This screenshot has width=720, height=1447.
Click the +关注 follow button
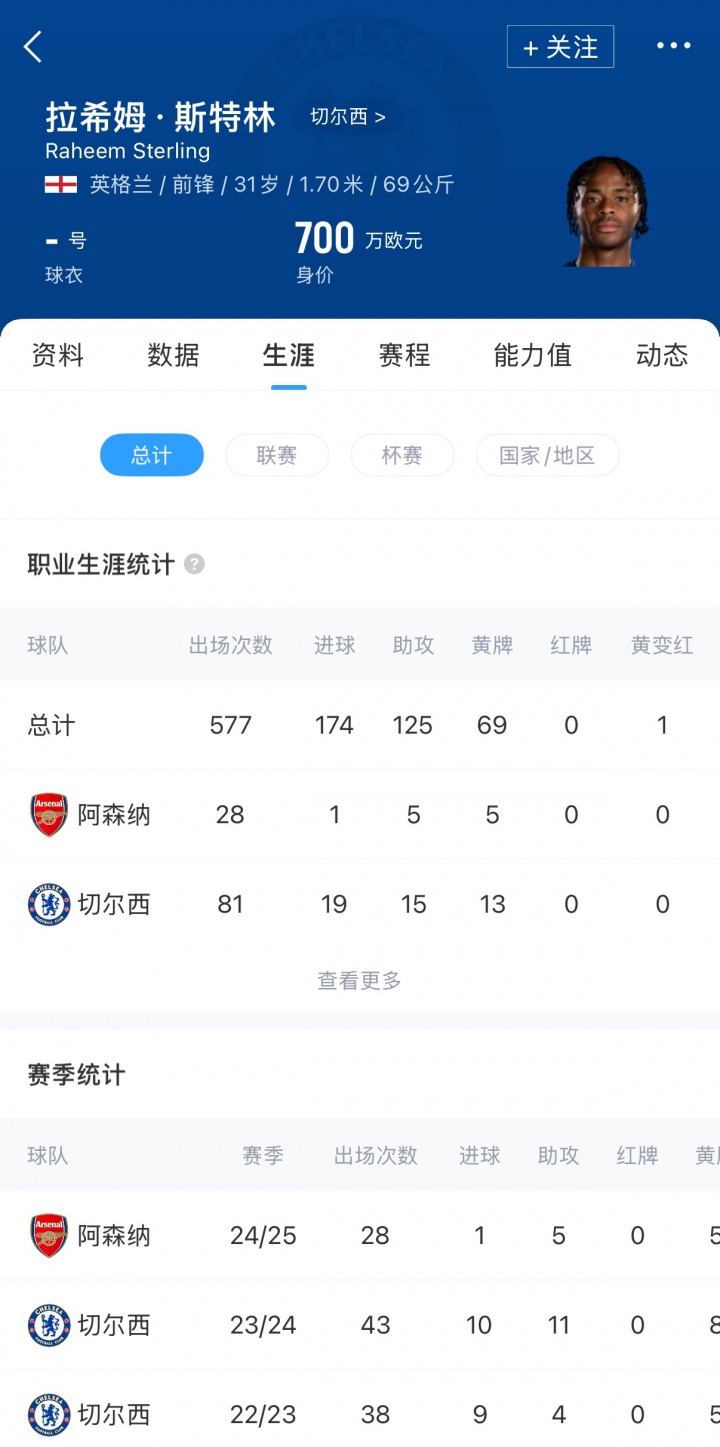tap(560, 46)
